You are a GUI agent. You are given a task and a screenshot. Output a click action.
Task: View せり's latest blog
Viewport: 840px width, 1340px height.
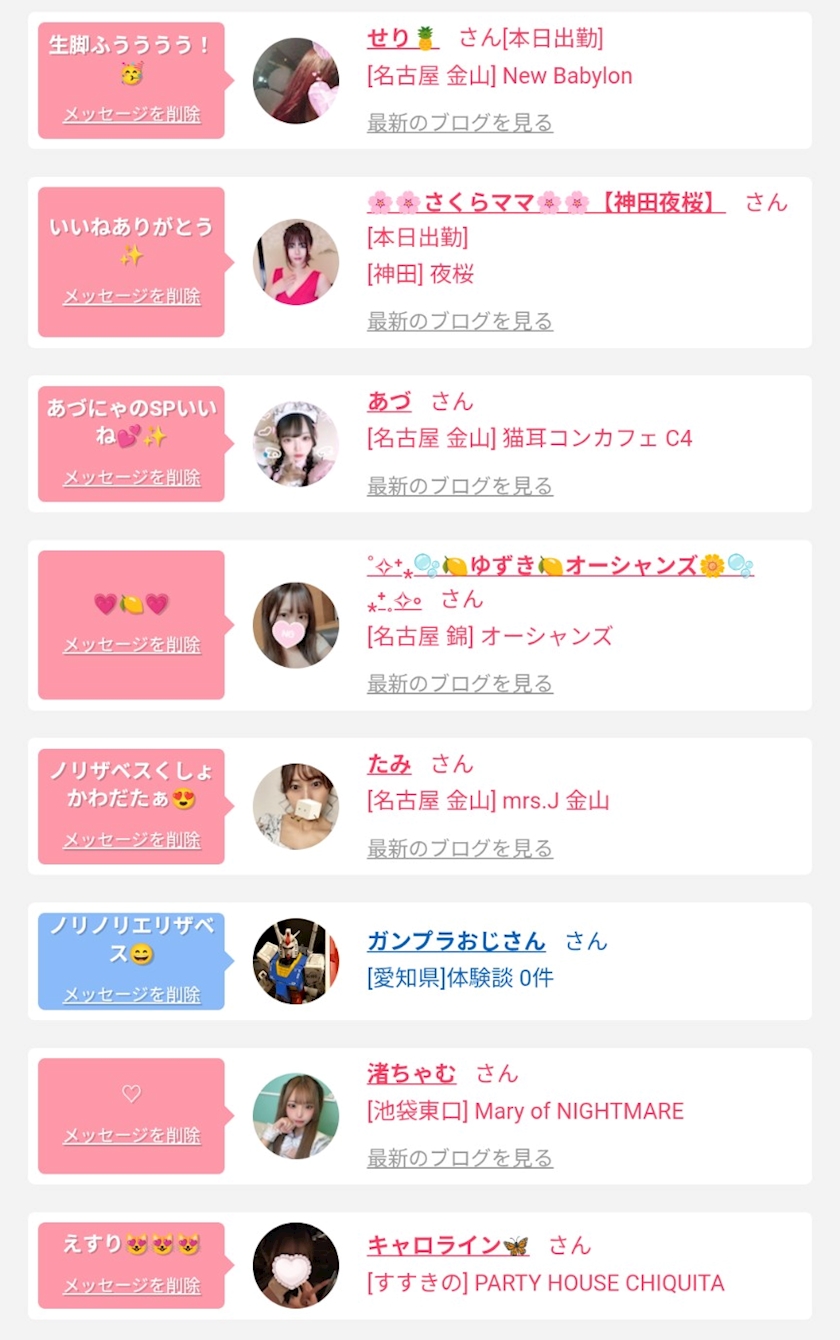tap(460, 123)
